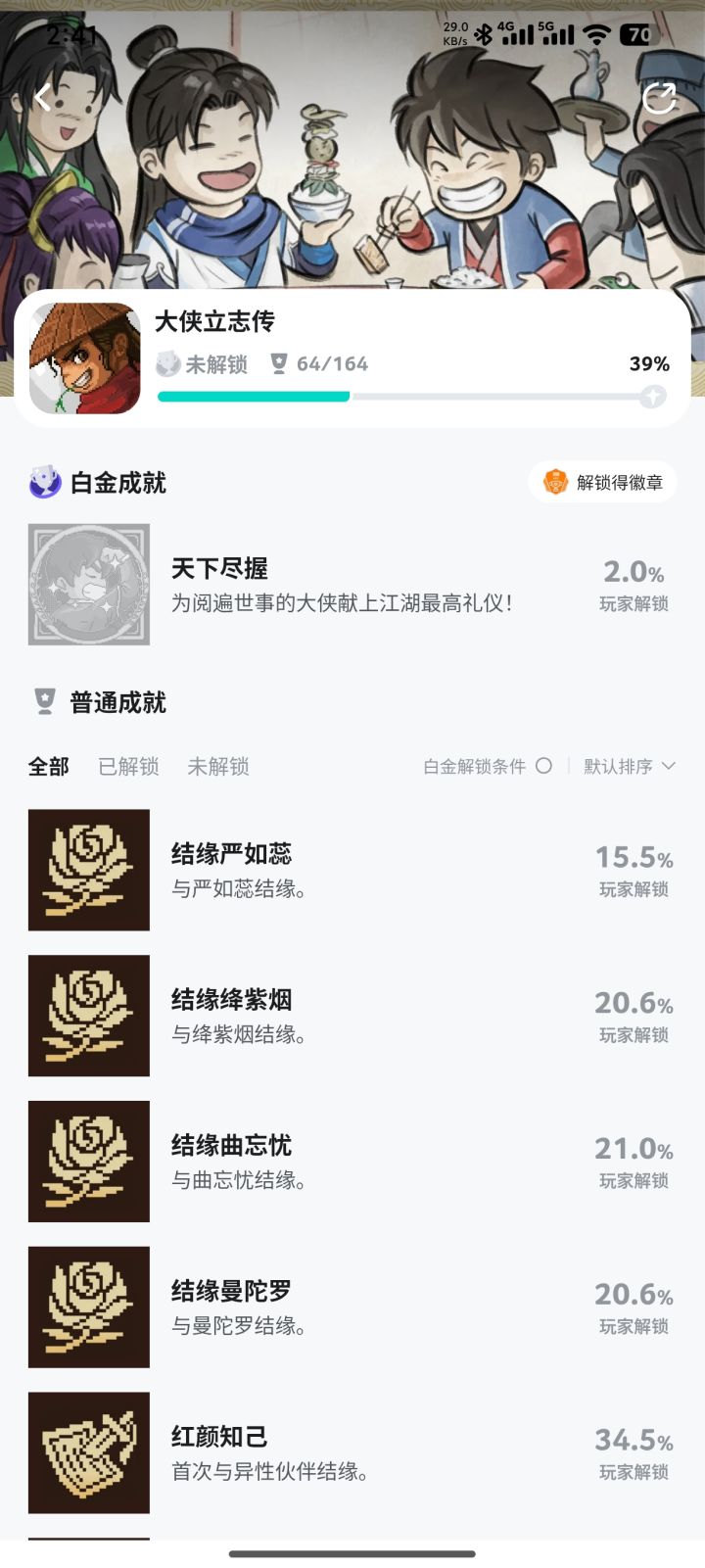Tap the 红颜知己 achievement icon
This screenshot has width=705, height=1568.
(88, 1453)
